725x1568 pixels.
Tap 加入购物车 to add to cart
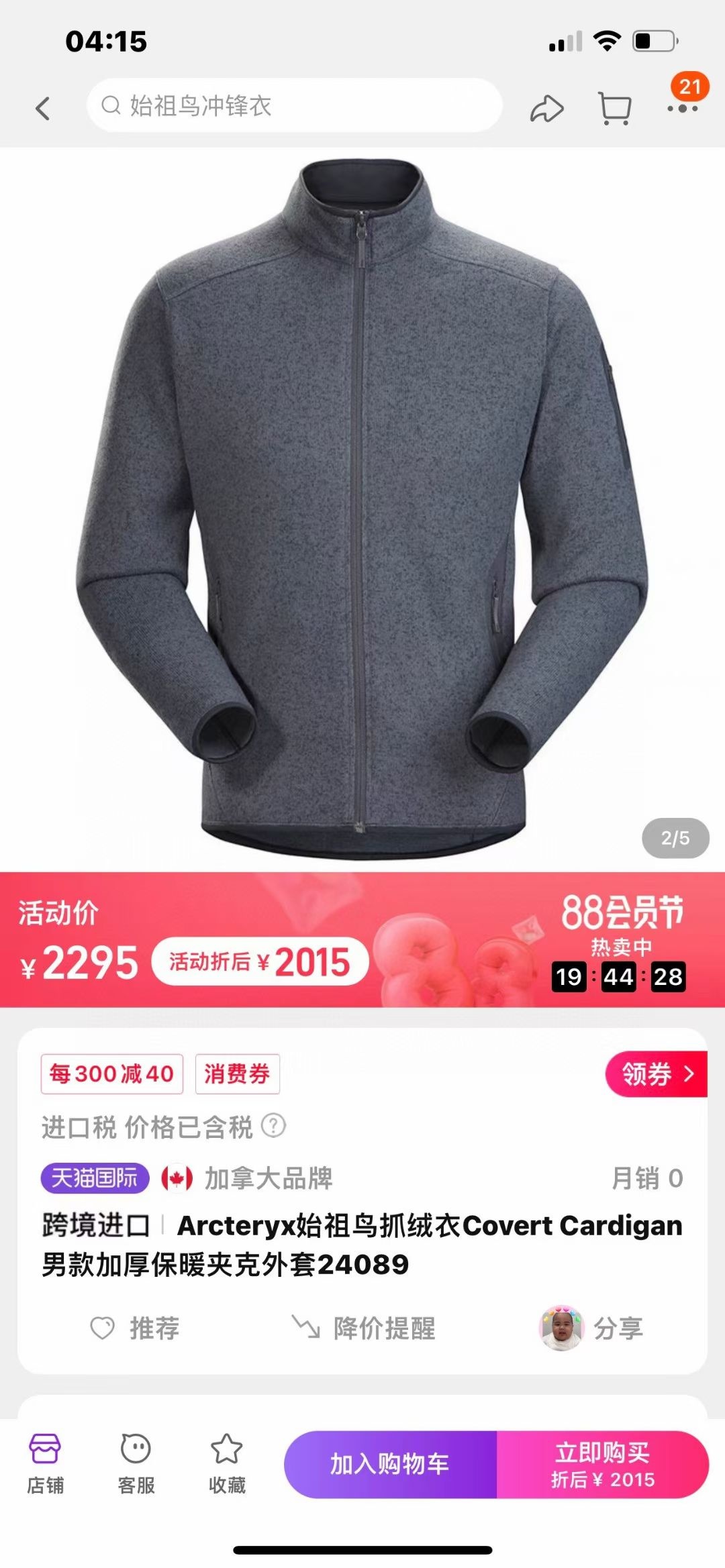tap(390, 1464)
